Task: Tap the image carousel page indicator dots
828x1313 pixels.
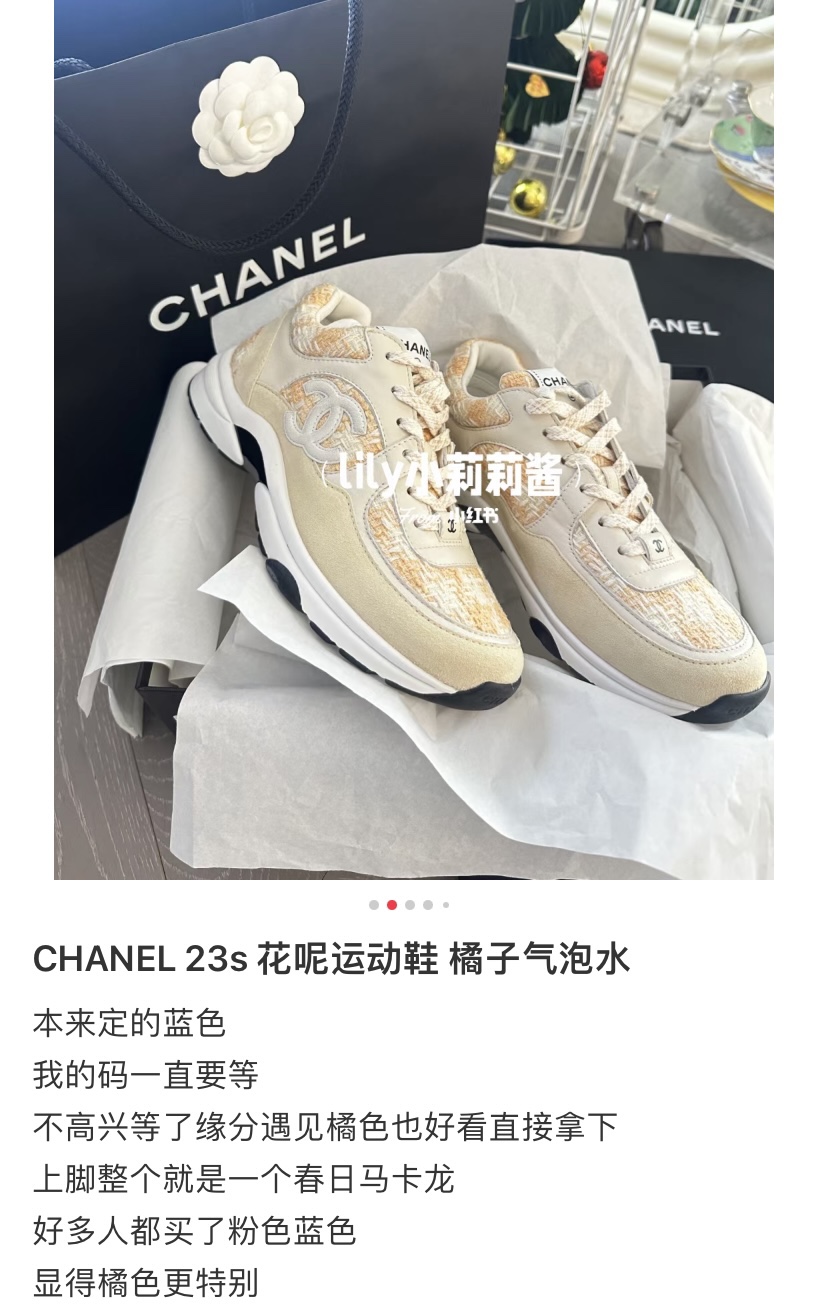Action: pyautogui.click(x=409, y=905)
